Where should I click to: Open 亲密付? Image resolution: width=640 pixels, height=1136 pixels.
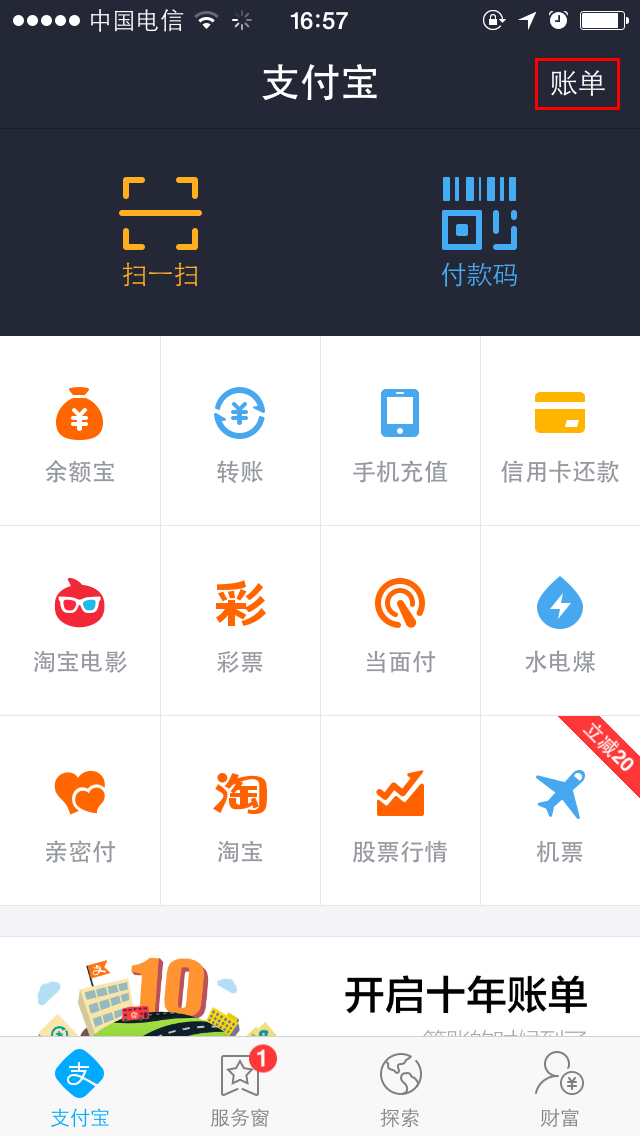pos(80,812)
